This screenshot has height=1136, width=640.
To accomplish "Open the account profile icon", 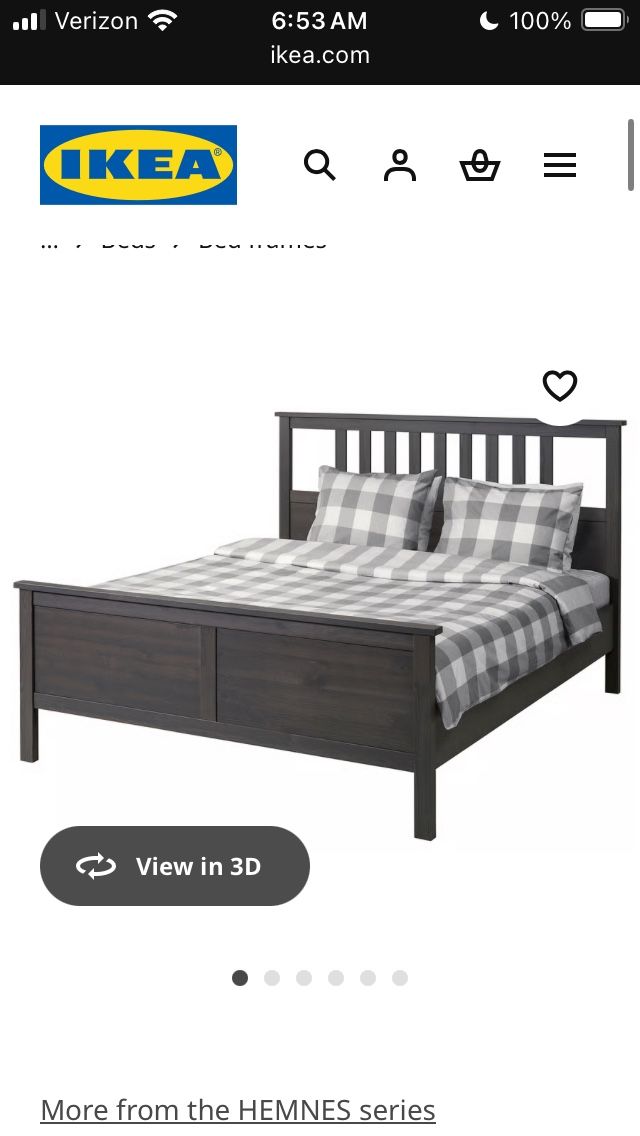I will tap(399, 165).
